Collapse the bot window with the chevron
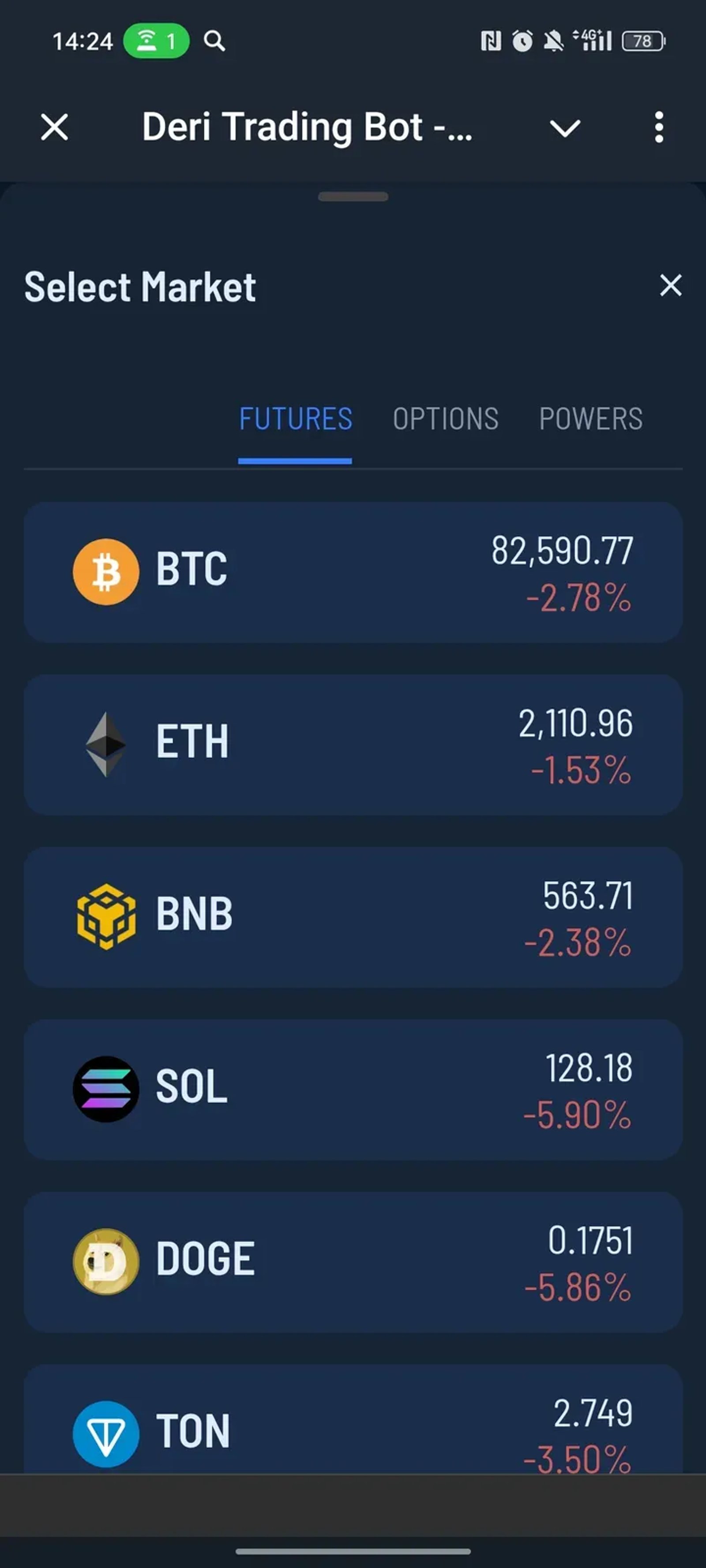The image size is (706, 1568). click(565, 128)
